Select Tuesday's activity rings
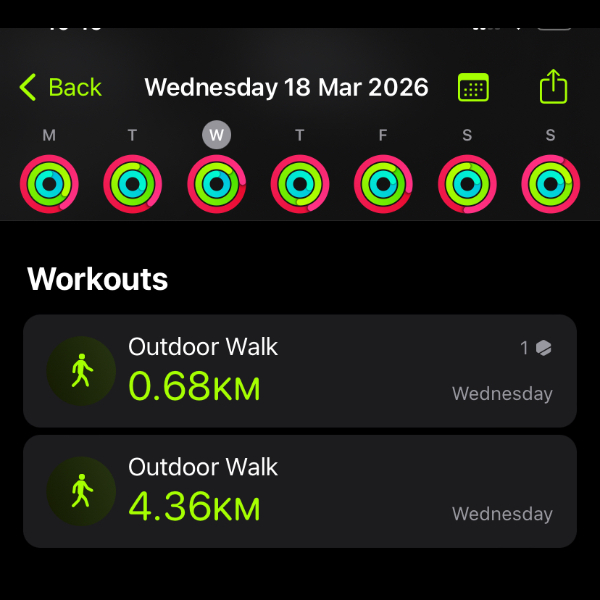Viewport: 600px width, 600px height. (x=132, y=184)
